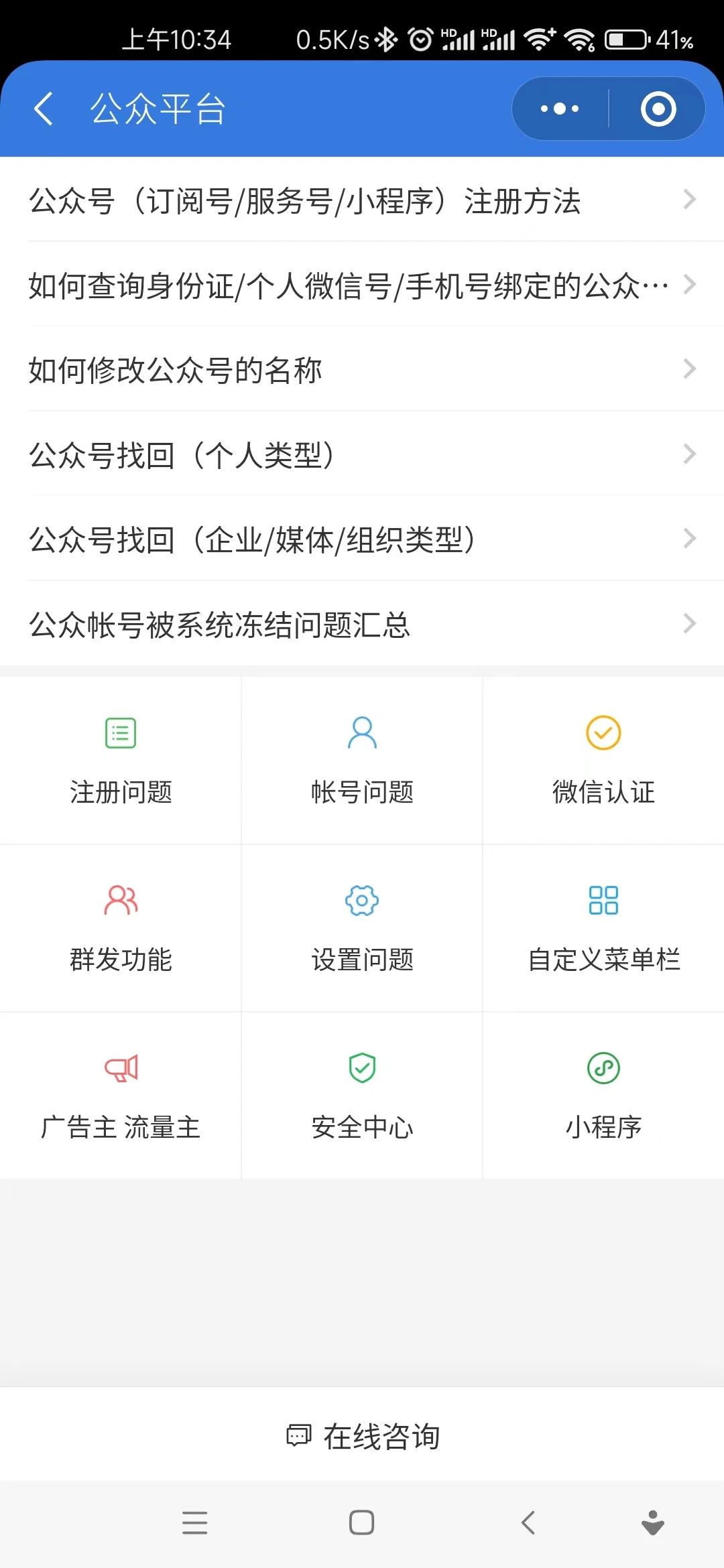
Task: Open the 设置问题 category
Action: (362, 928)
